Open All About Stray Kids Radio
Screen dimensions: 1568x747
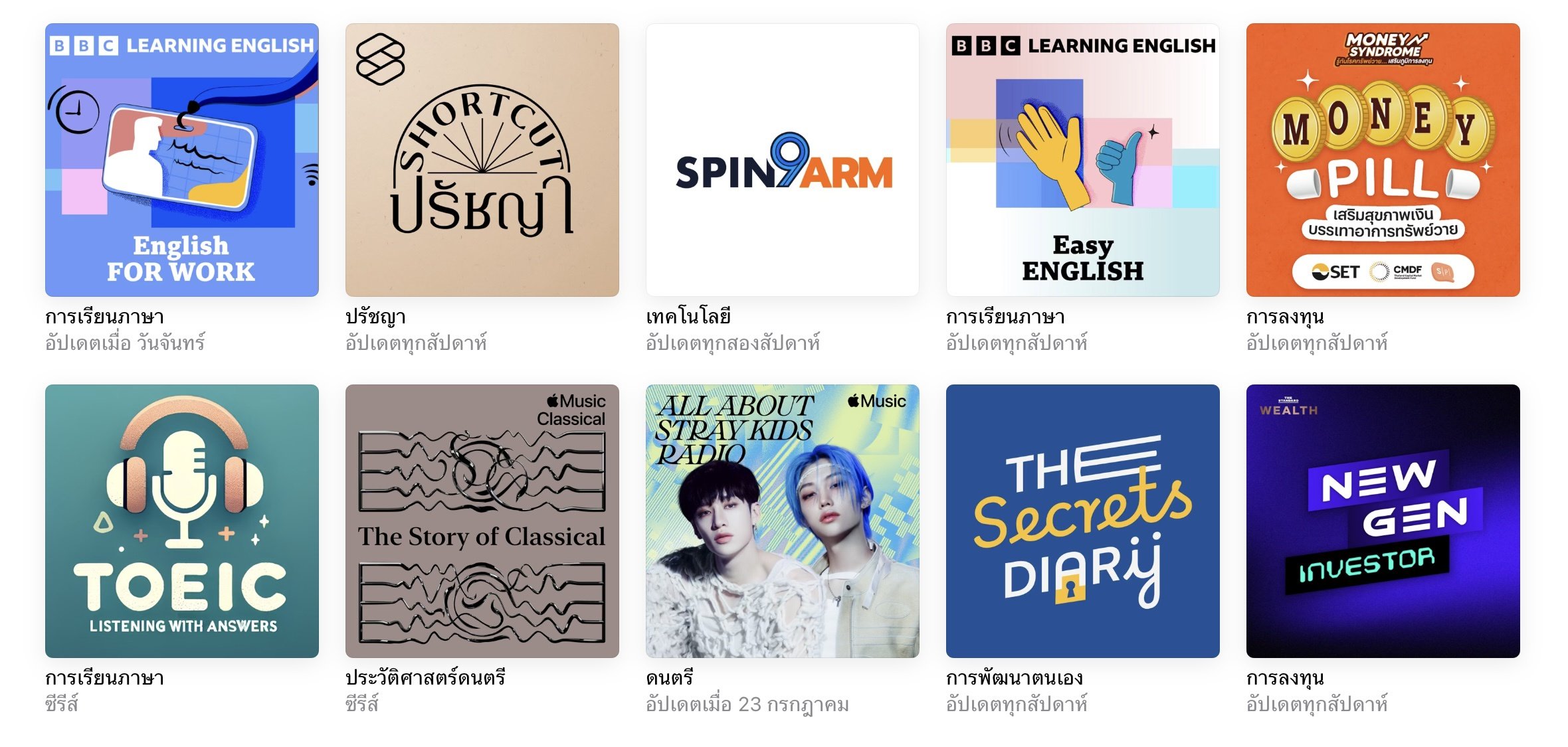pyautogui.click(x=782, y=521)
